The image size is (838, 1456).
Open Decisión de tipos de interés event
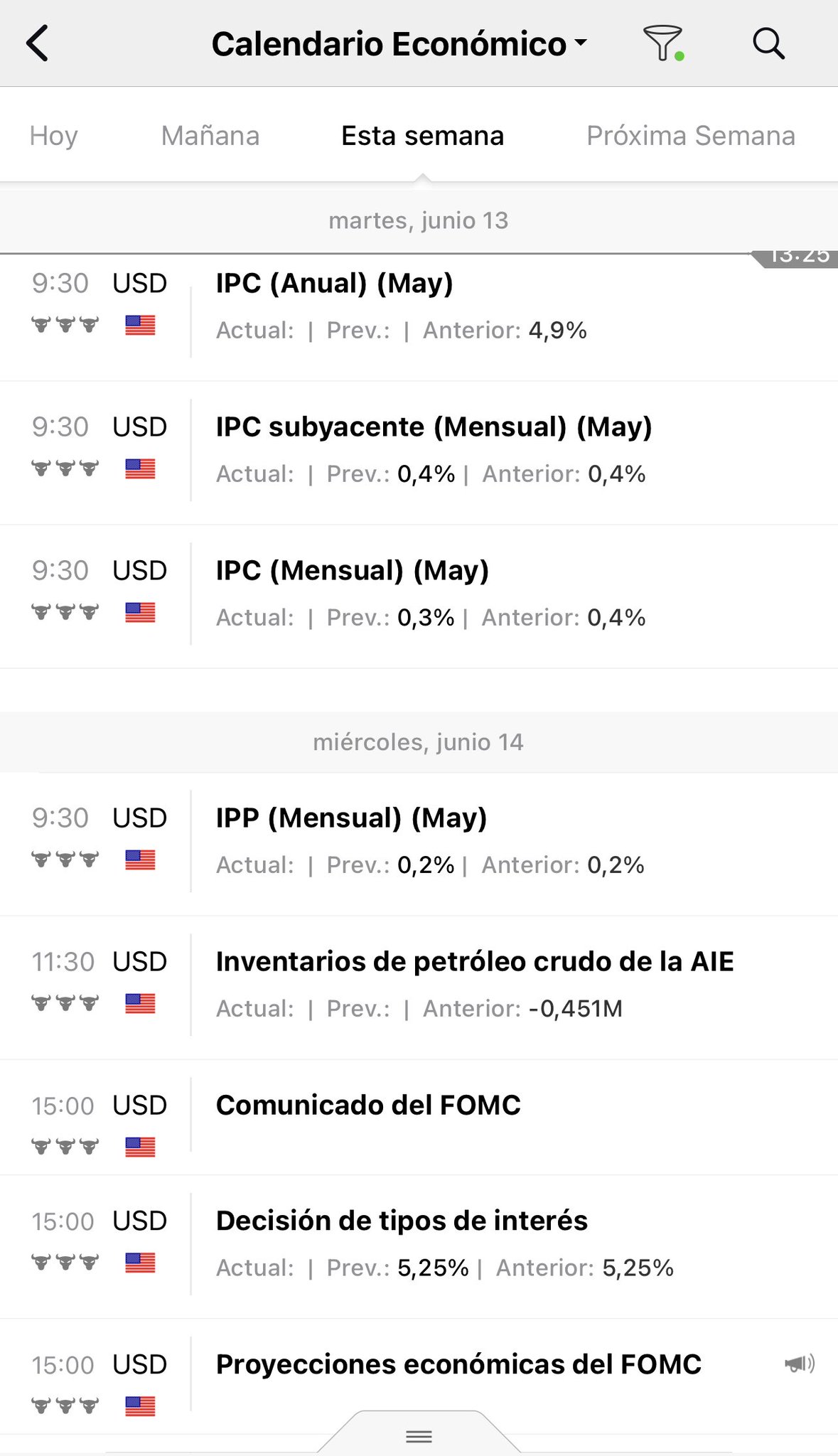(419, 1246)
